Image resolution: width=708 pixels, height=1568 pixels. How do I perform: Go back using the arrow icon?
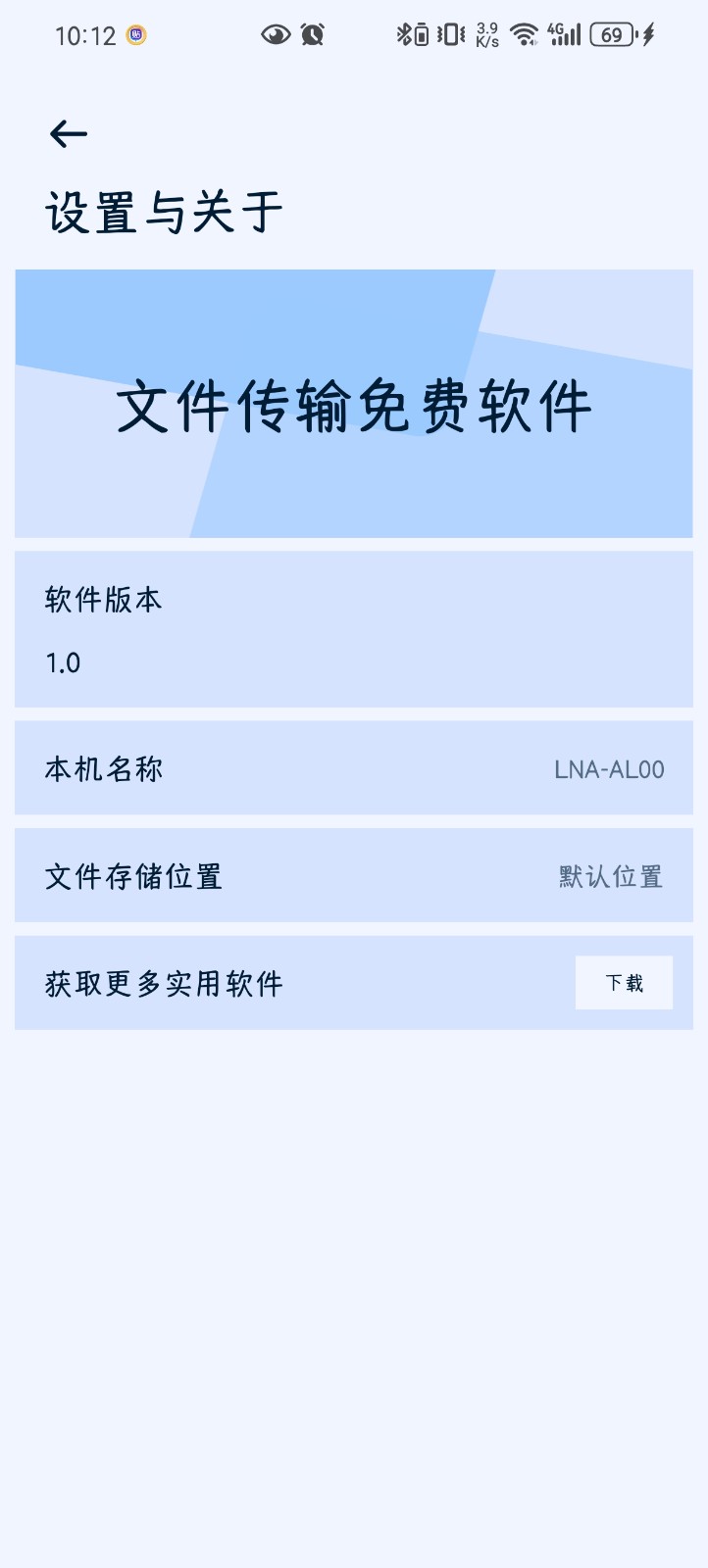tap(69, 134)
